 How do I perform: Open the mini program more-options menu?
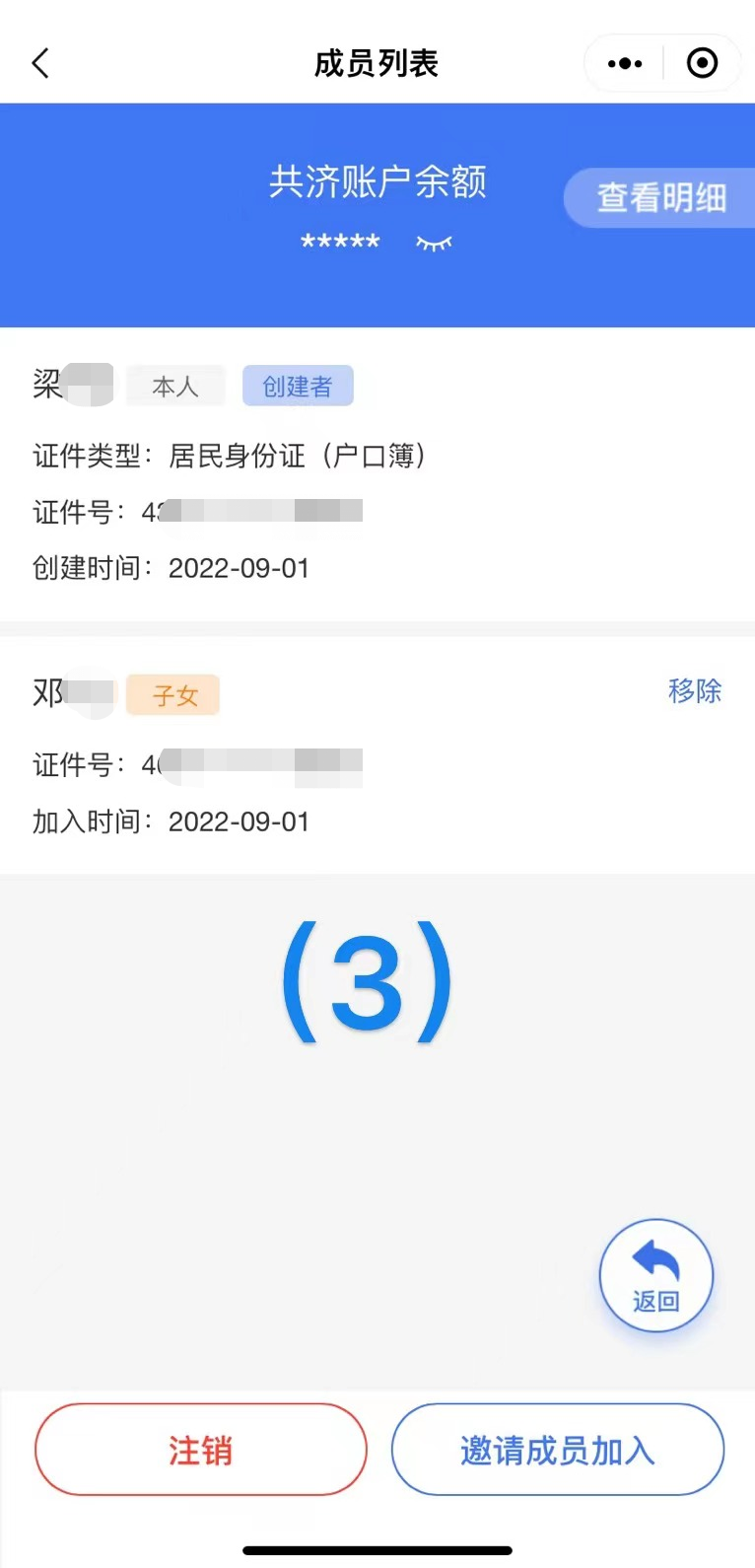(x=625, y=64)
